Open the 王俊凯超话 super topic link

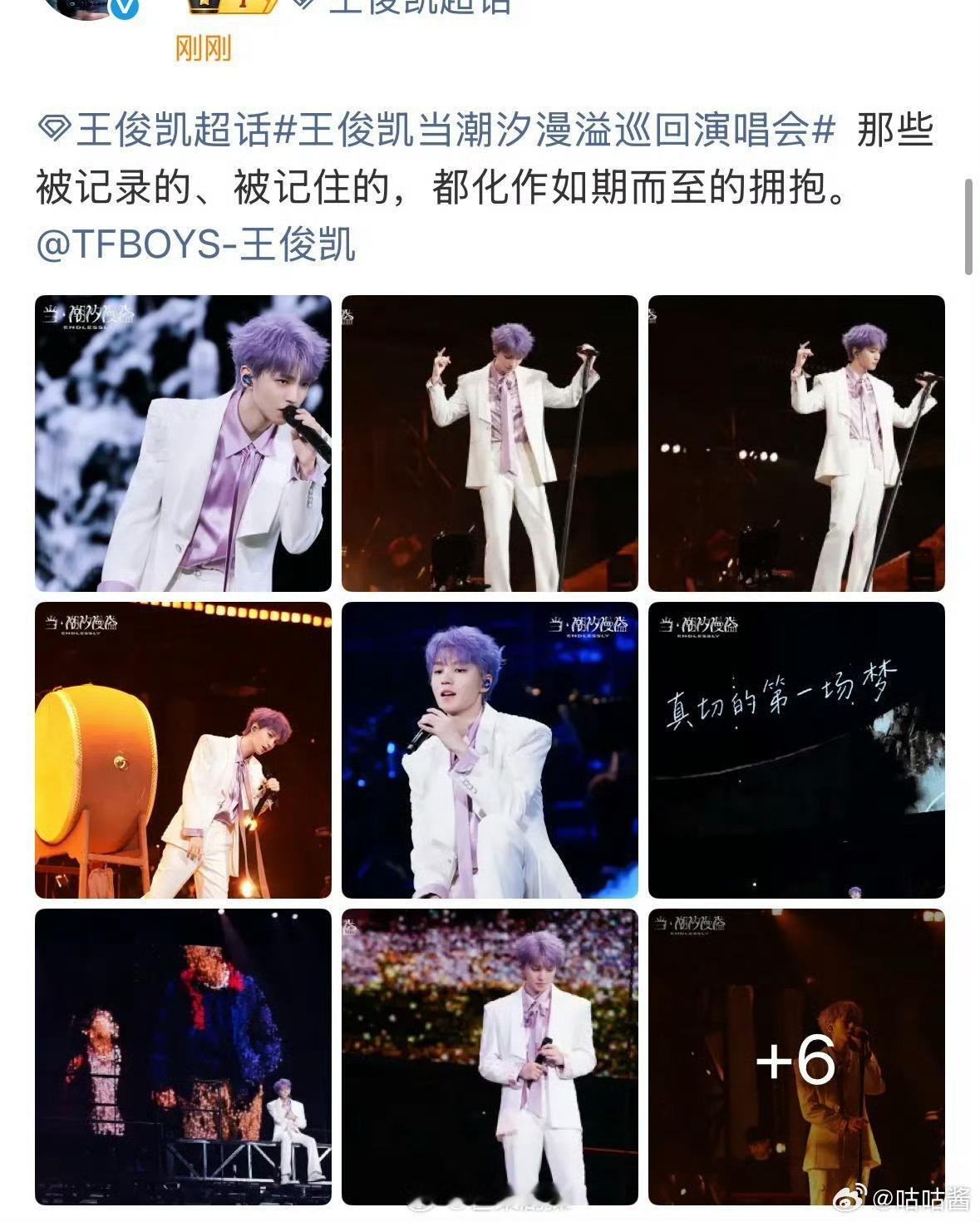(155, 131)
